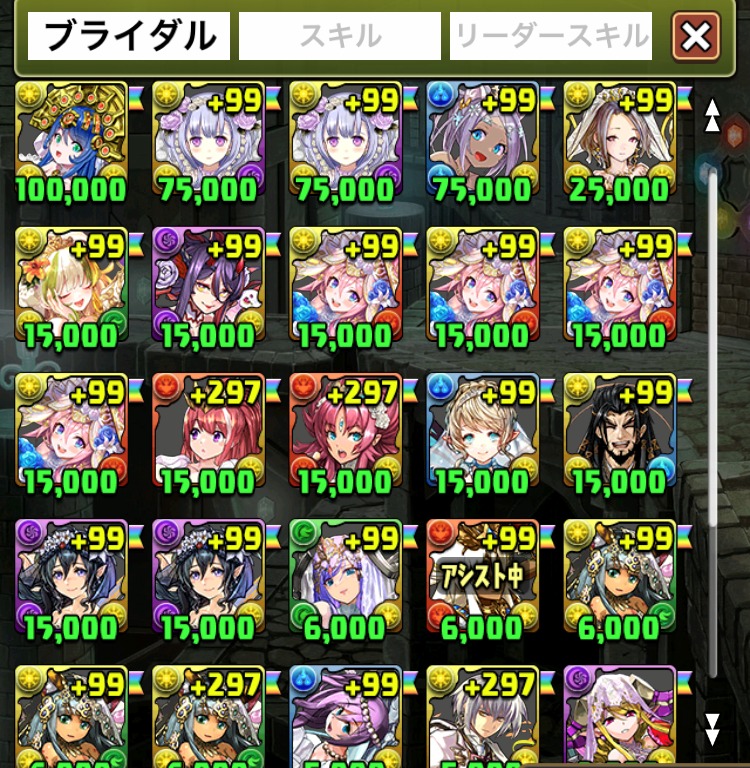The width and height of the screenshot is (750, 768).
Task: Jump to top with double up arrow
Action: pyautogui.click(x=712, y=114)
